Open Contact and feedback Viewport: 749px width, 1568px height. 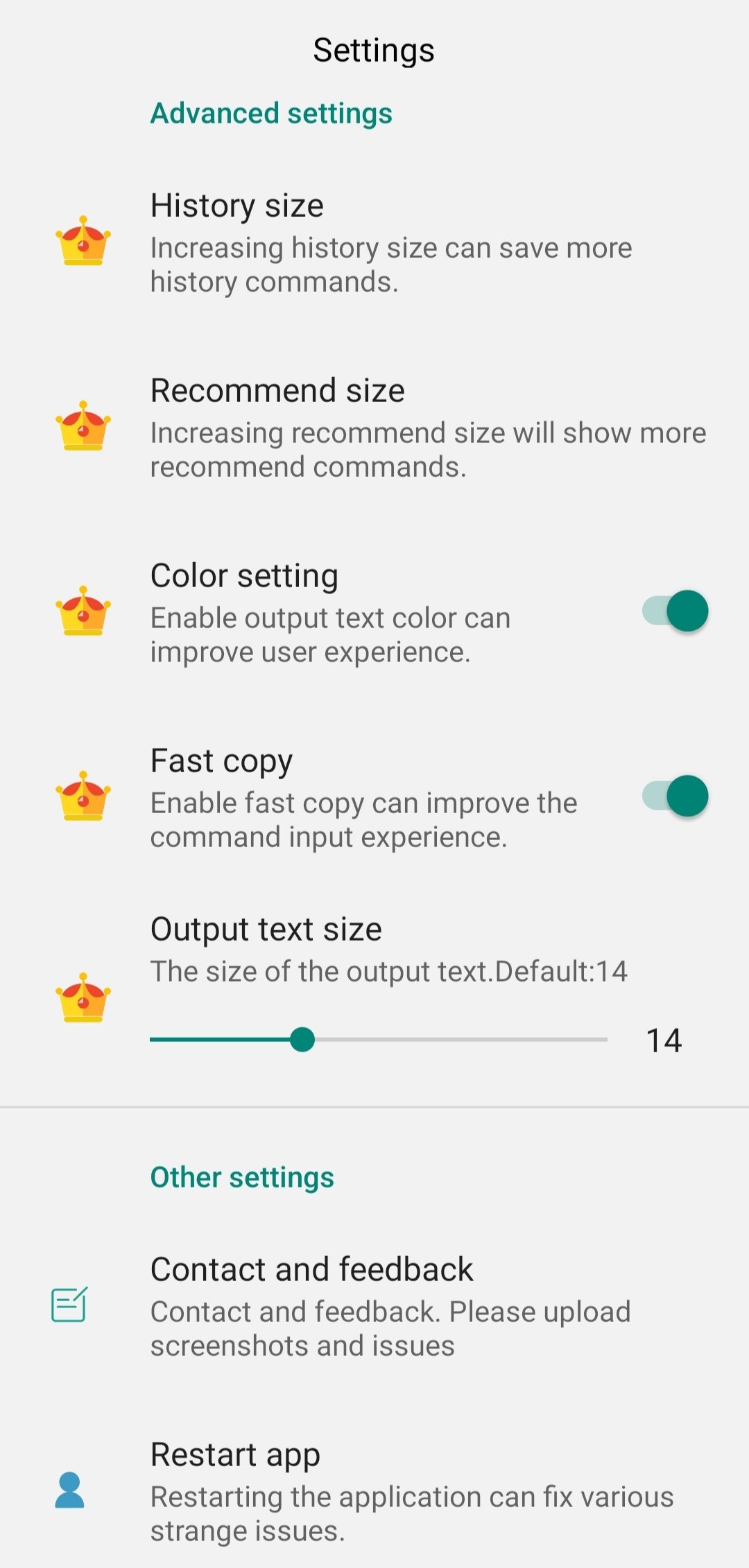pyautogui.click(x=374, y=1306)
